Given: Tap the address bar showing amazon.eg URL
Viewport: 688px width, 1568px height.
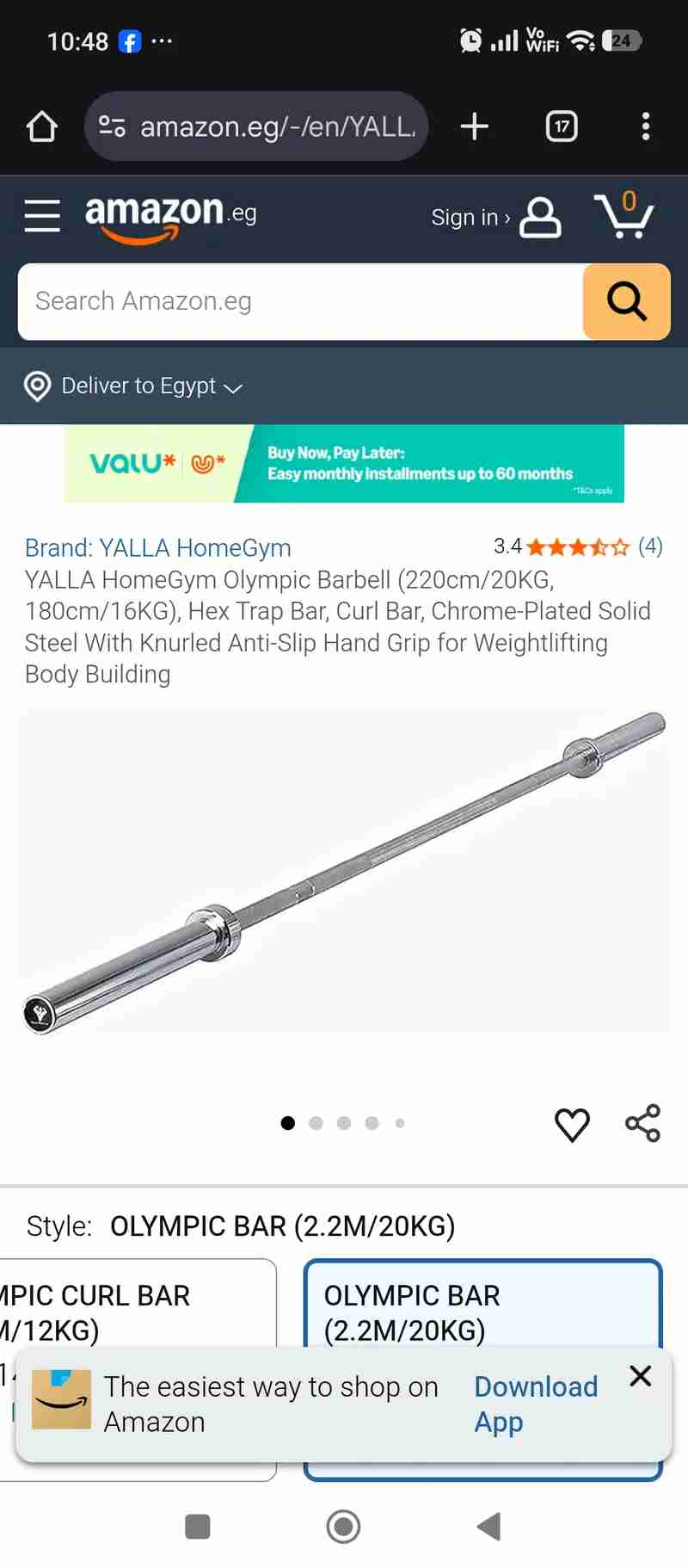Looking at the screenshot, I should (x=256, y=127).
